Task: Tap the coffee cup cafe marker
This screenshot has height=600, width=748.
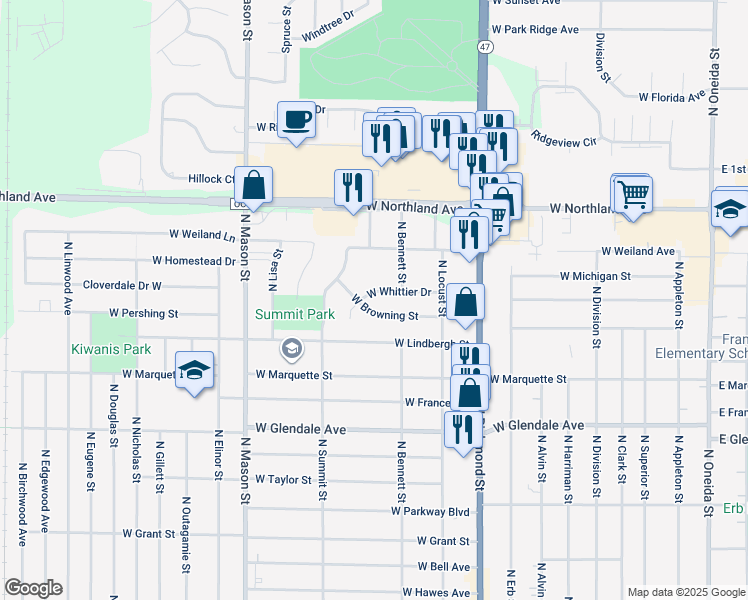Action: (296, 123)
